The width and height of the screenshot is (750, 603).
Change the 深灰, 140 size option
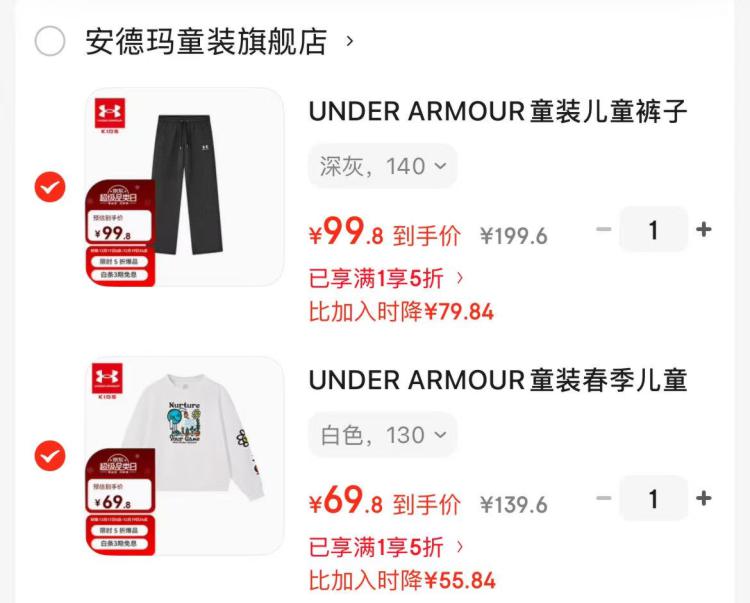tap(382, 166)
